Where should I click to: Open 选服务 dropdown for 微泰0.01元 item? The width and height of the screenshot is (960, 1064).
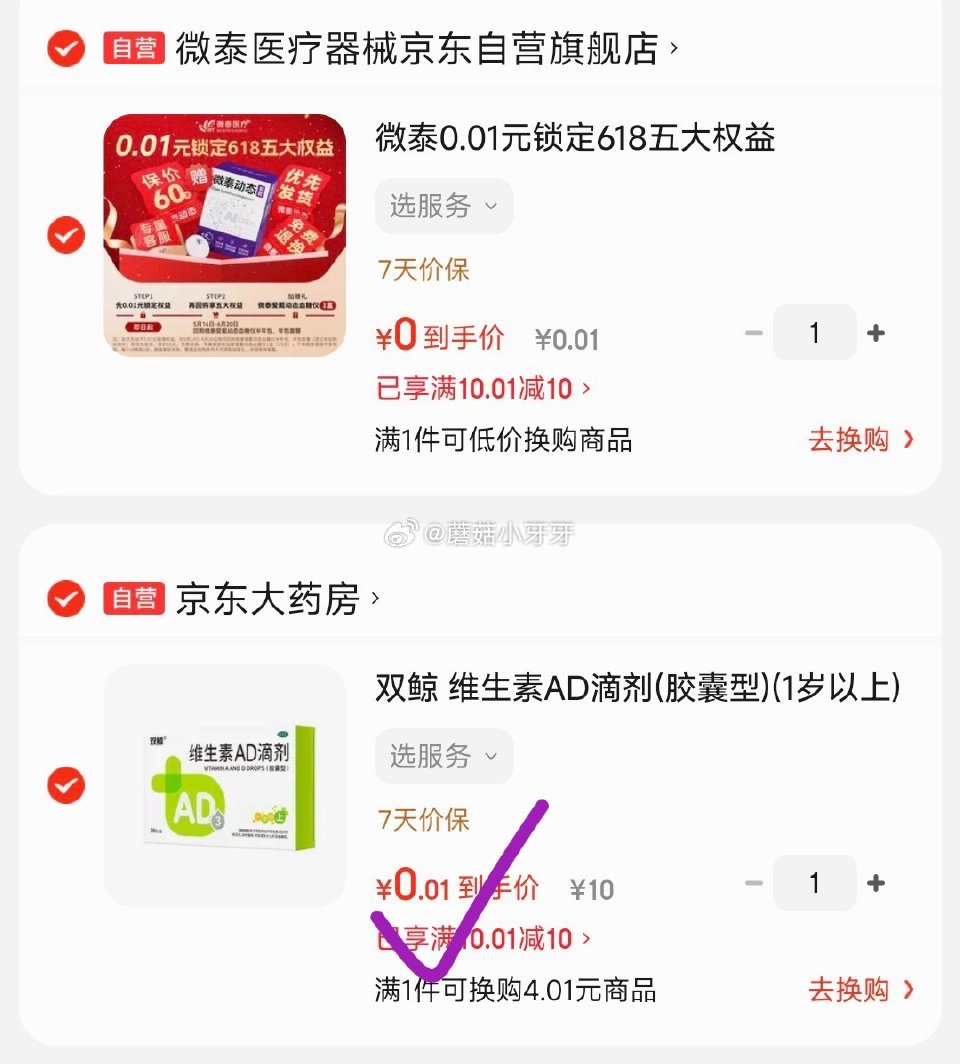(444, 206)
